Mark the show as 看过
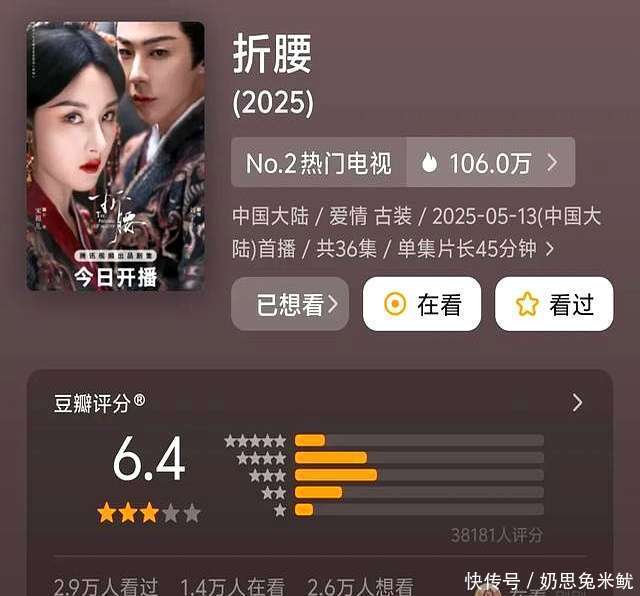This screenshot has width=640, height=596. (554, 304)
